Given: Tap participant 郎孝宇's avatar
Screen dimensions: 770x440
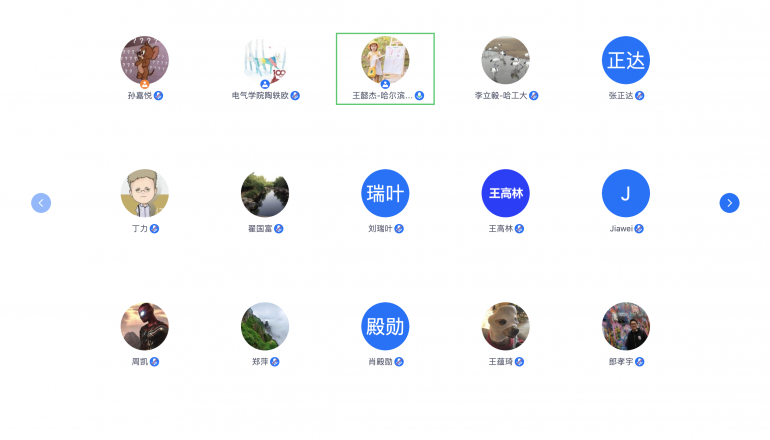Looking at the screenshot, I should click(625, 327).
